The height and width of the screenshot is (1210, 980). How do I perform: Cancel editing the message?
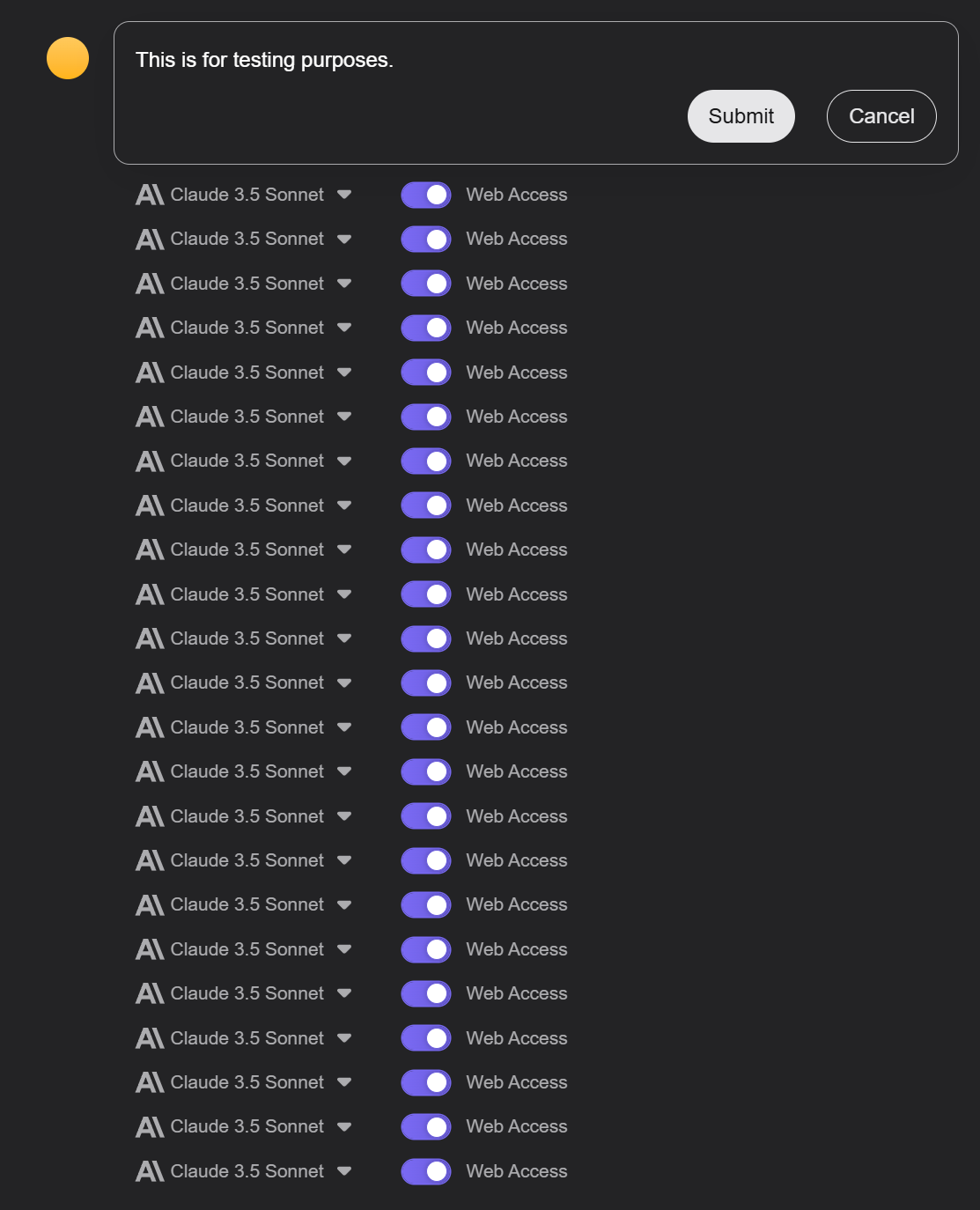[x=881, y=116]
